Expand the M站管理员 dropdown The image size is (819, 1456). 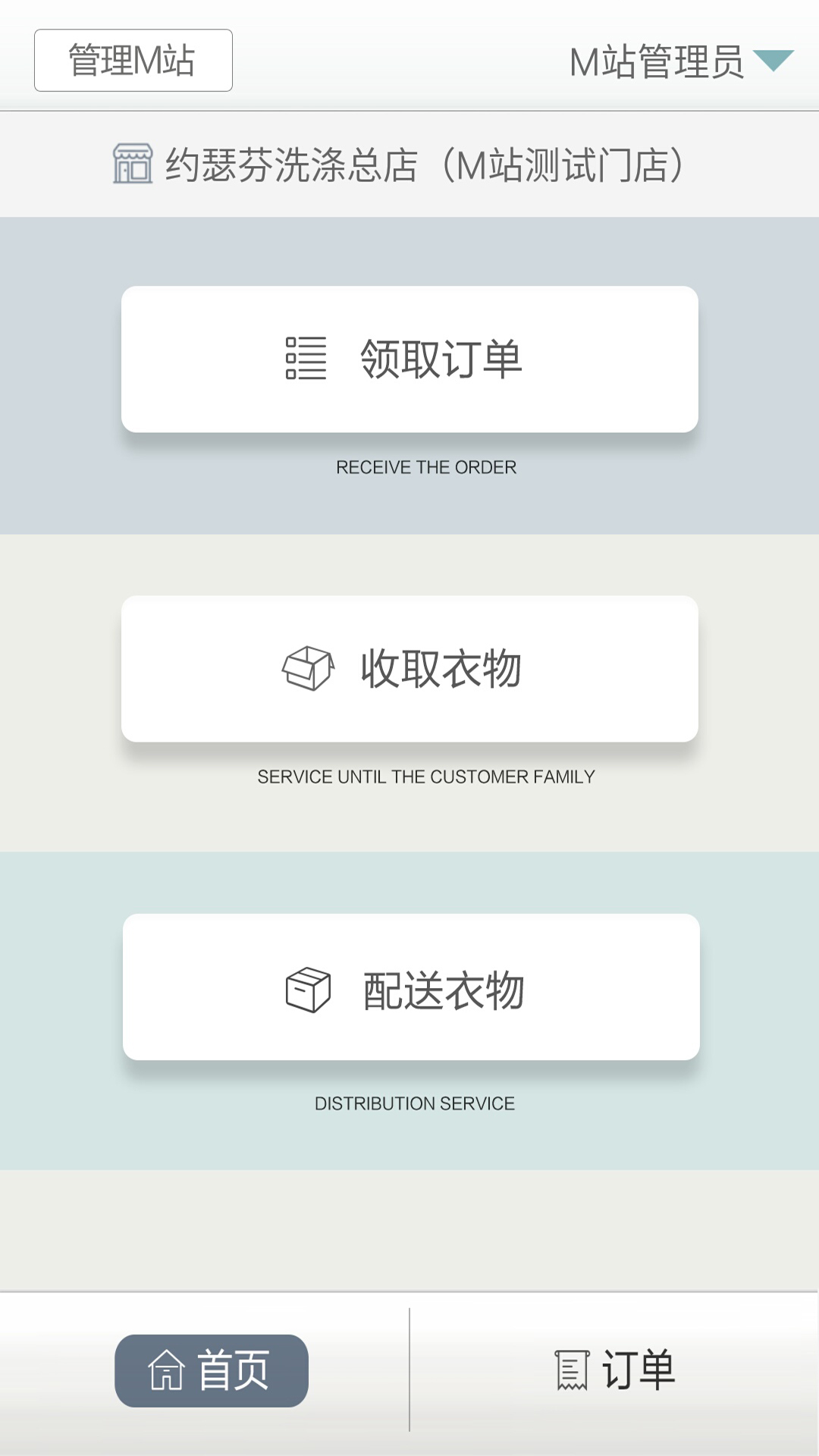681,61
